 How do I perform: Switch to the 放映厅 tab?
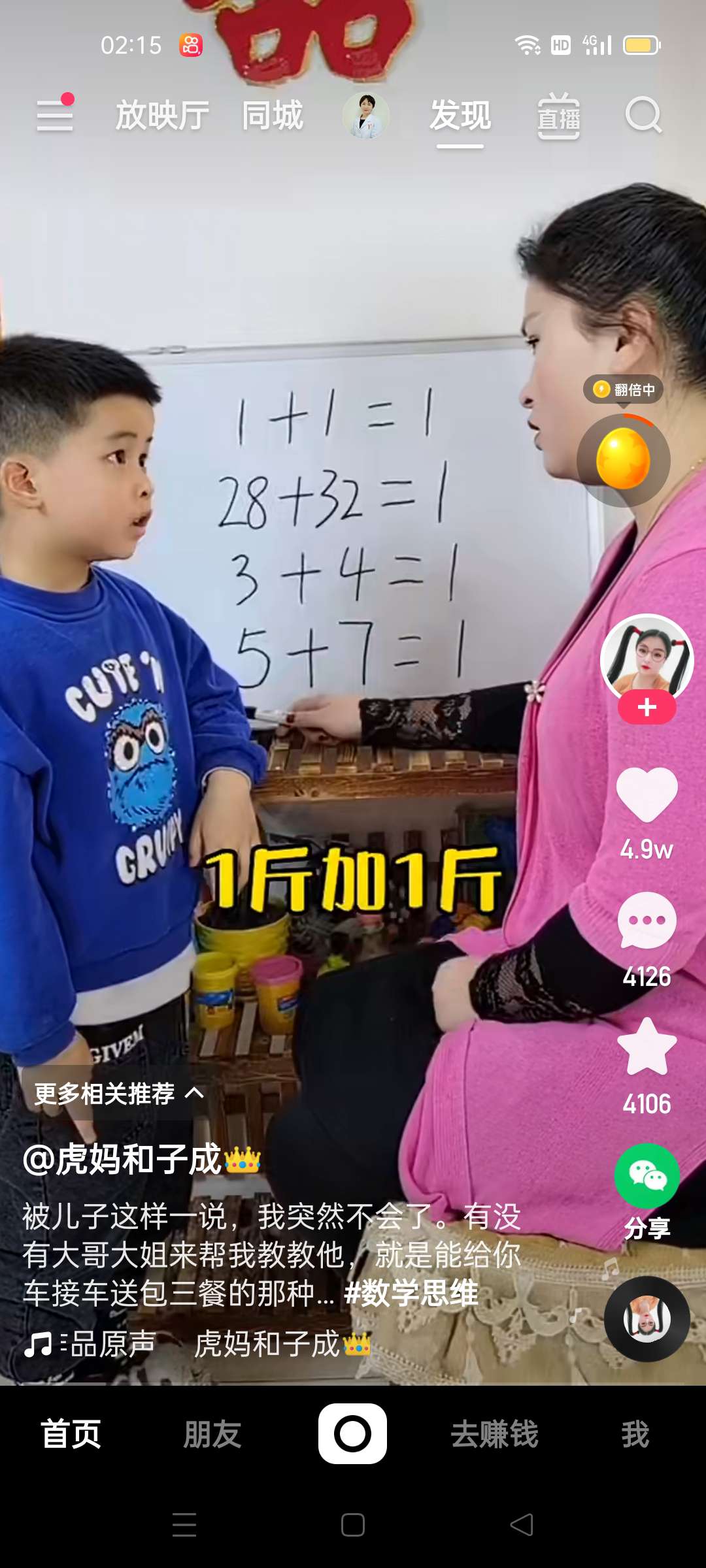pos(162,116)
